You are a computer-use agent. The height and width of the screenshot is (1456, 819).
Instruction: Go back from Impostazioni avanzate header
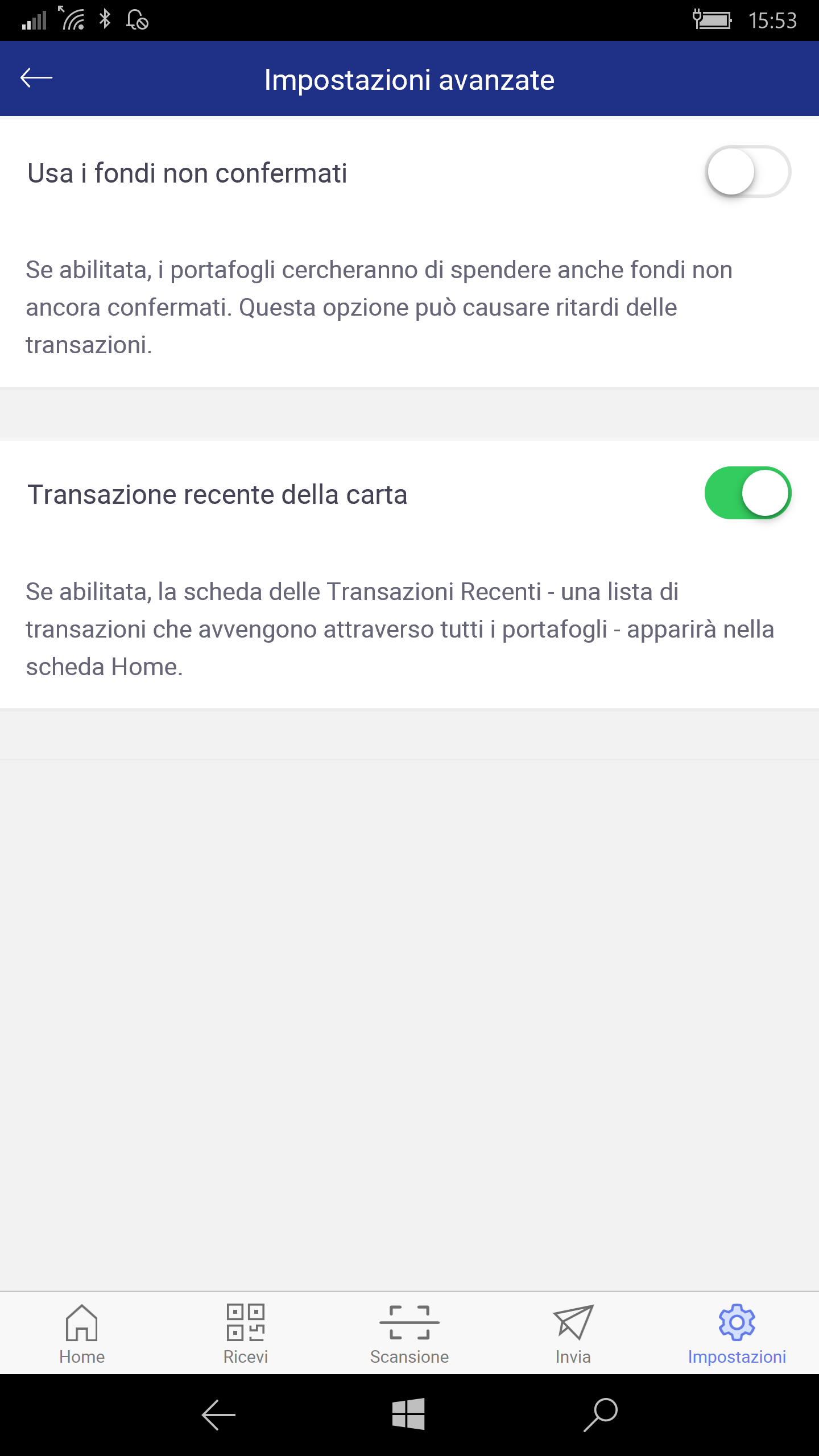point(36,78)
